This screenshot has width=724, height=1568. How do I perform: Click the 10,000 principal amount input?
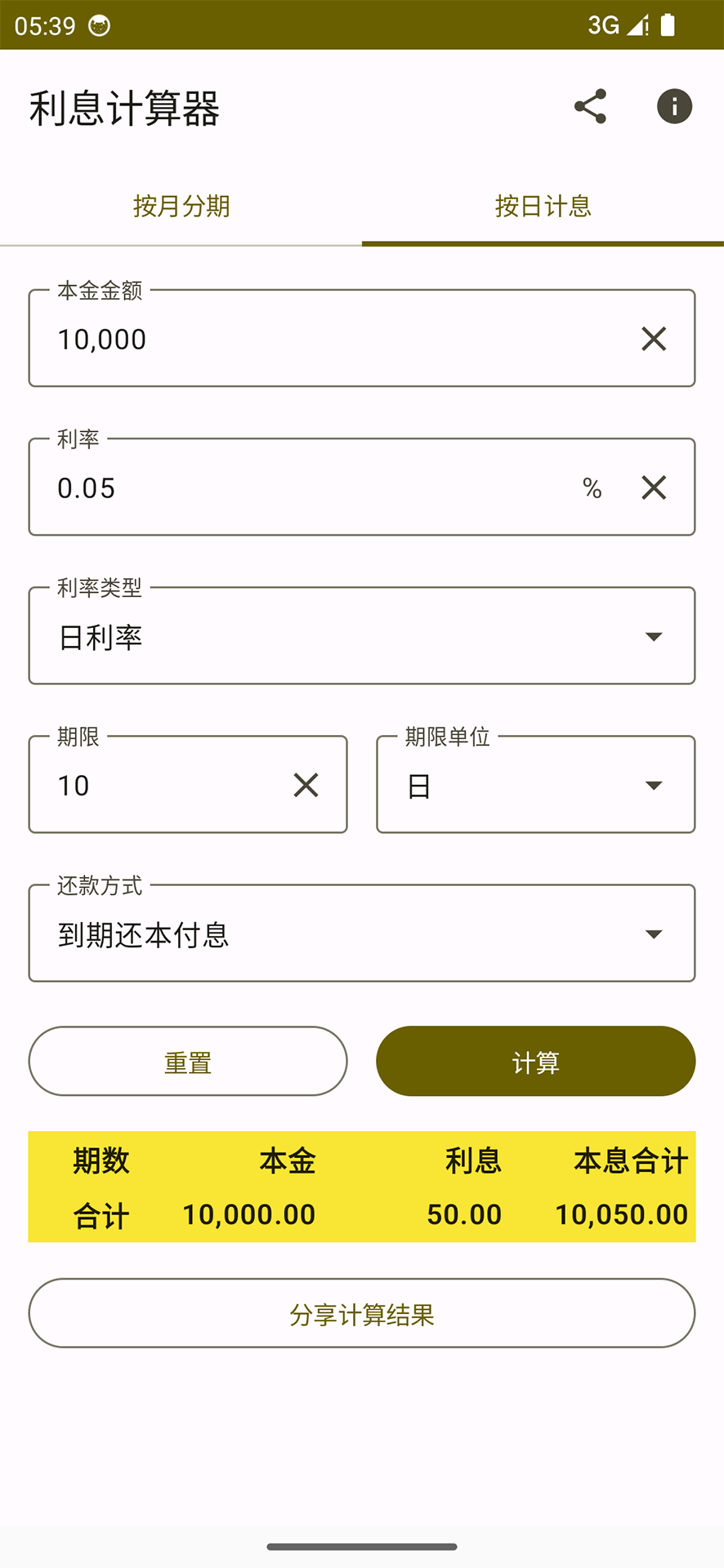245,338
